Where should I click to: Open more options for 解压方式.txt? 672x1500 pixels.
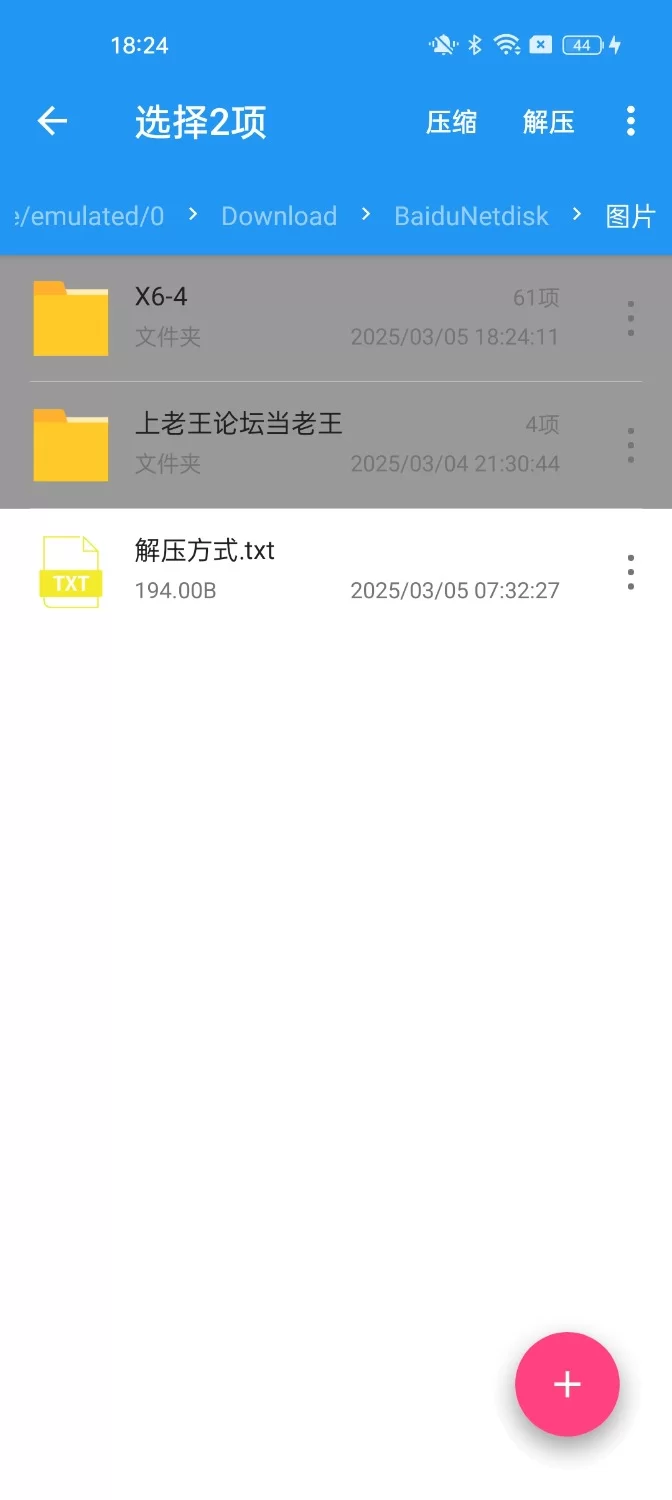[630, 571]
